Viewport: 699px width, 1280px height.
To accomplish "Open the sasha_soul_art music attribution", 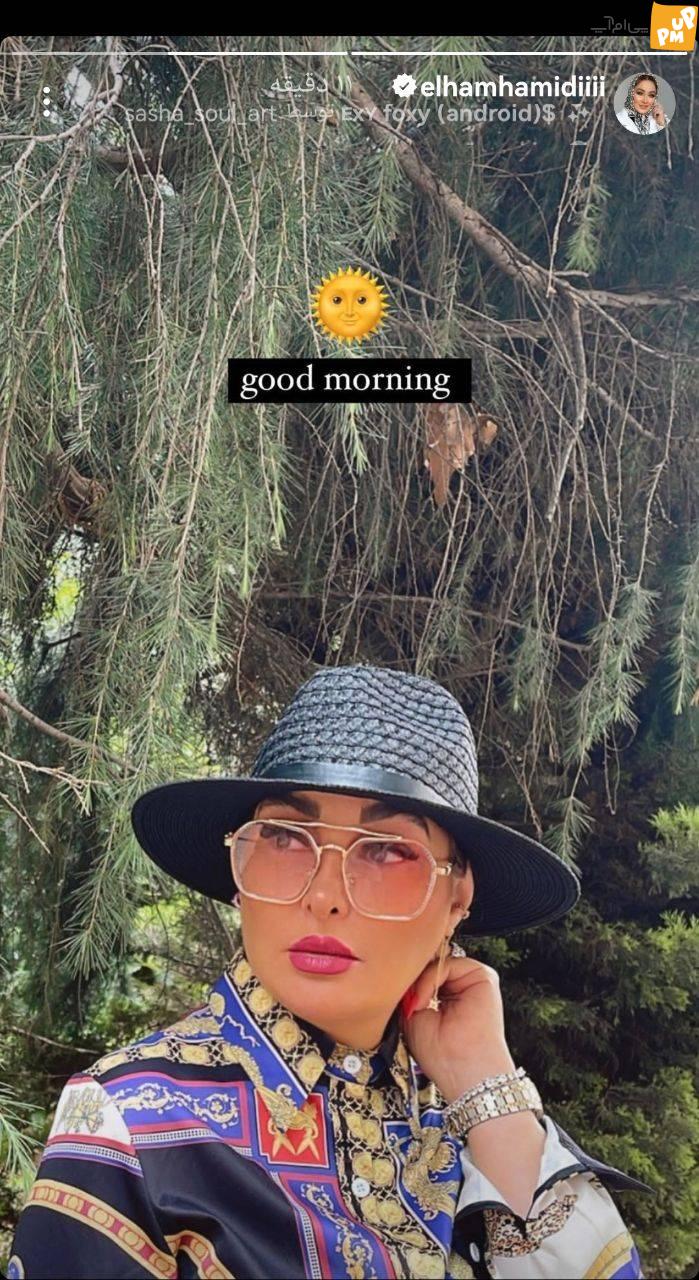I will [x=340, y=113].
